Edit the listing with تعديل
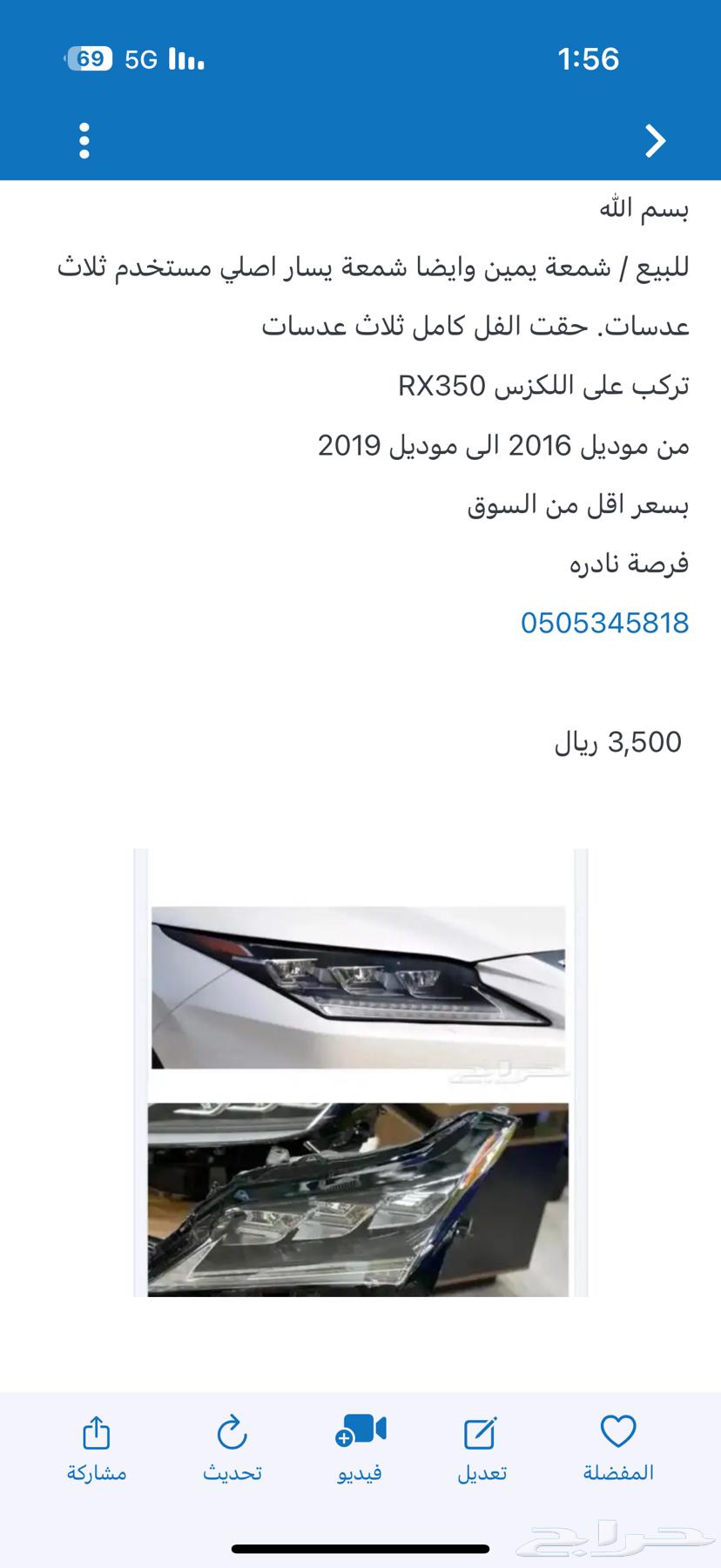This screenshot has width=721, height=1568. pos(482,1450)
